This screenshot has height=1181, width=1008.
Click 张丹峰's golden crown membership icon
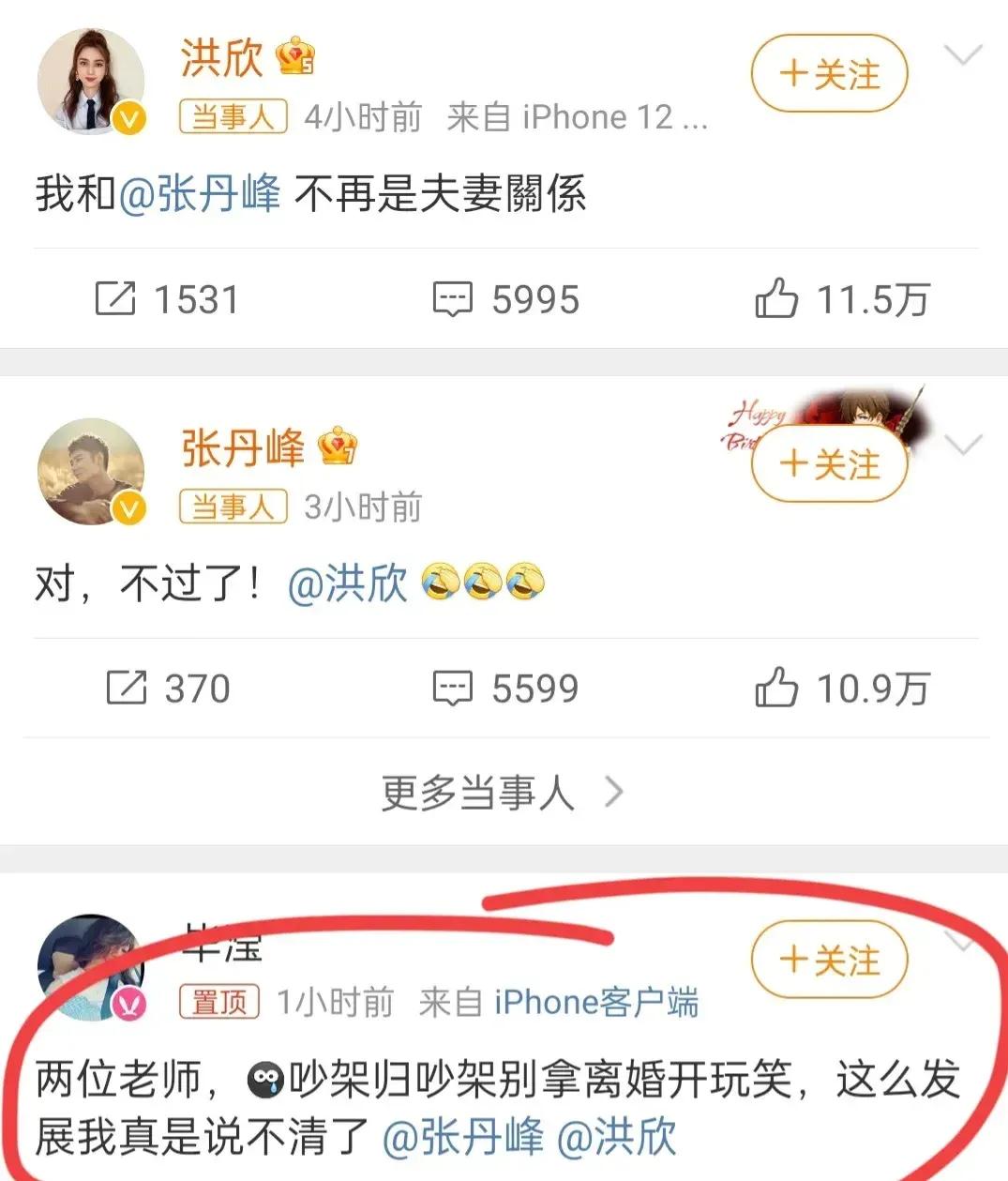(339, 447)
